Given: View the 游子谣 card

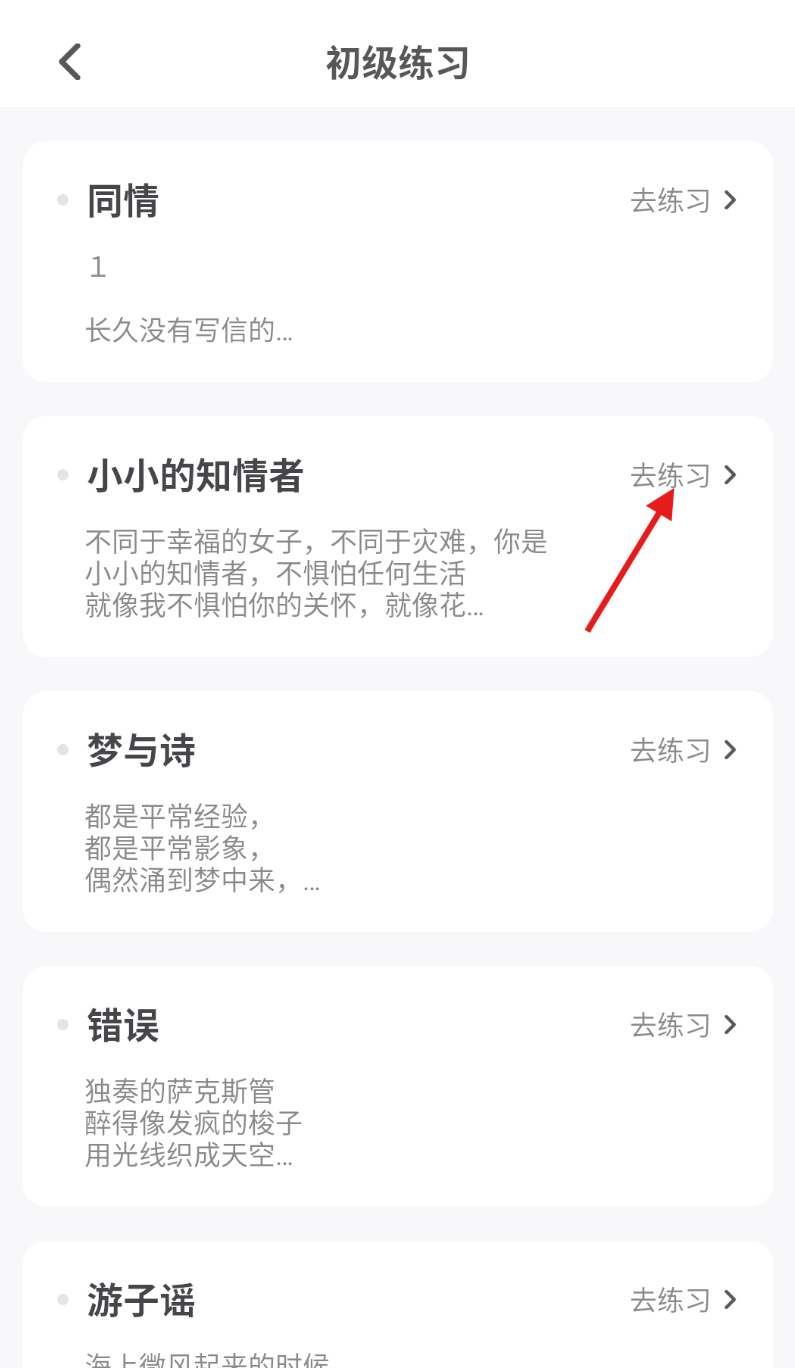Looking at the screenshot, I should tap(300, 1320).
